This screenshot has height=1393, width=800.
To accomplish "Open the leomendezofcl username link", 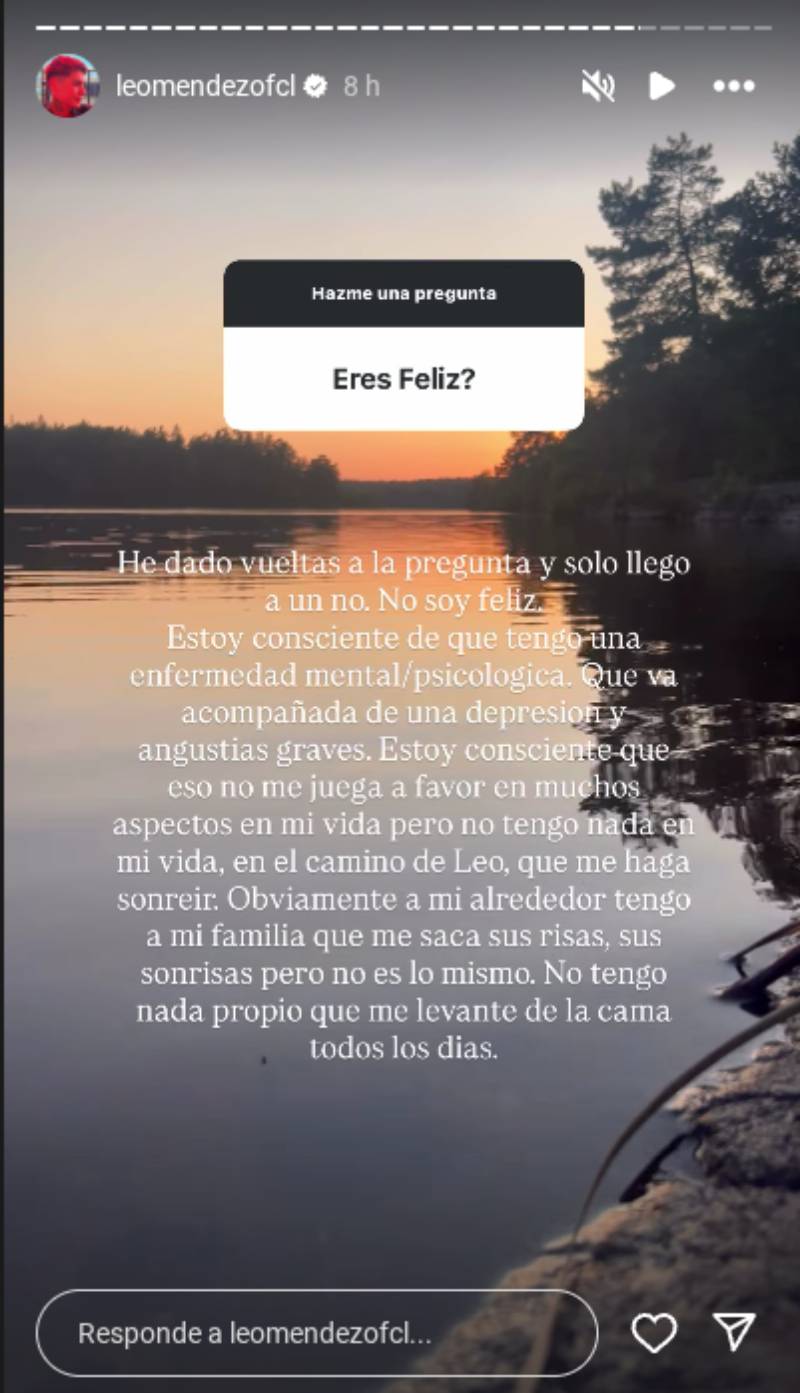I will 205,87.
